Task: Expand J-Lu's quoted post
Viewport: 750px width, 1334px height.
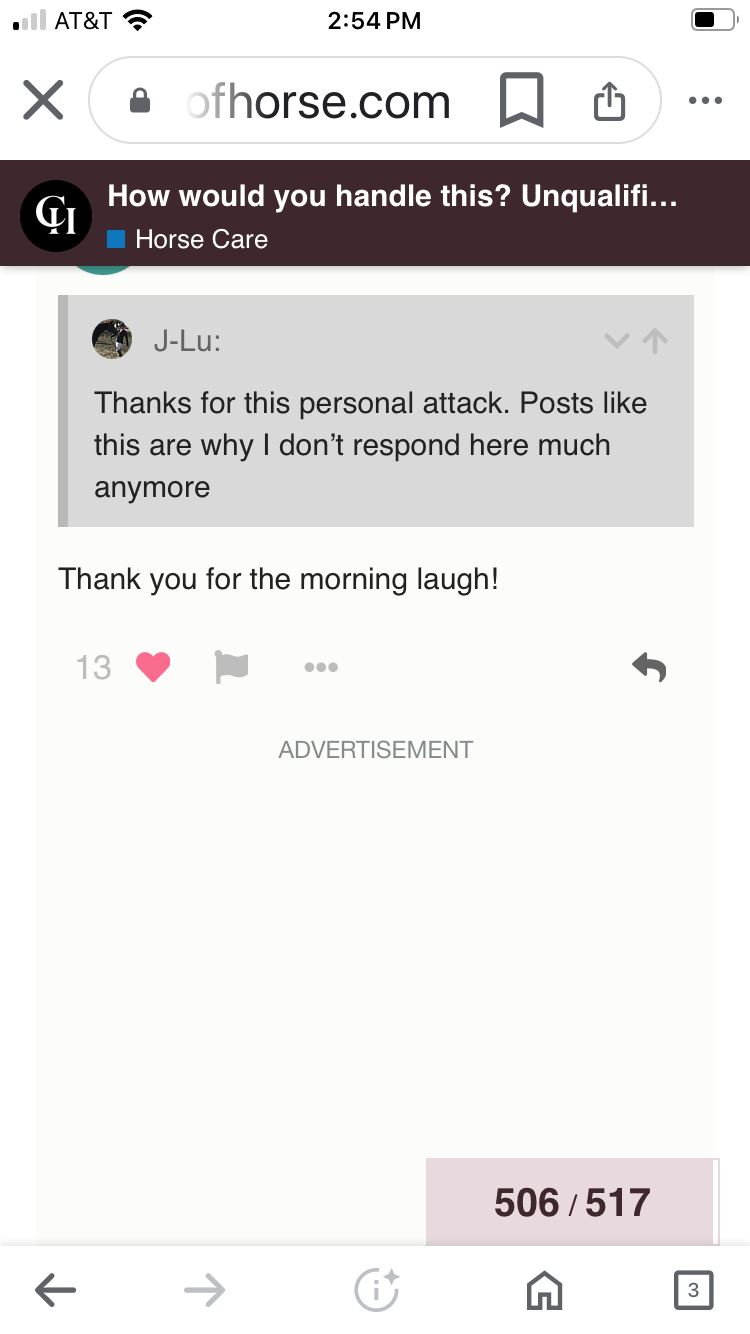Action: [617, 341]
